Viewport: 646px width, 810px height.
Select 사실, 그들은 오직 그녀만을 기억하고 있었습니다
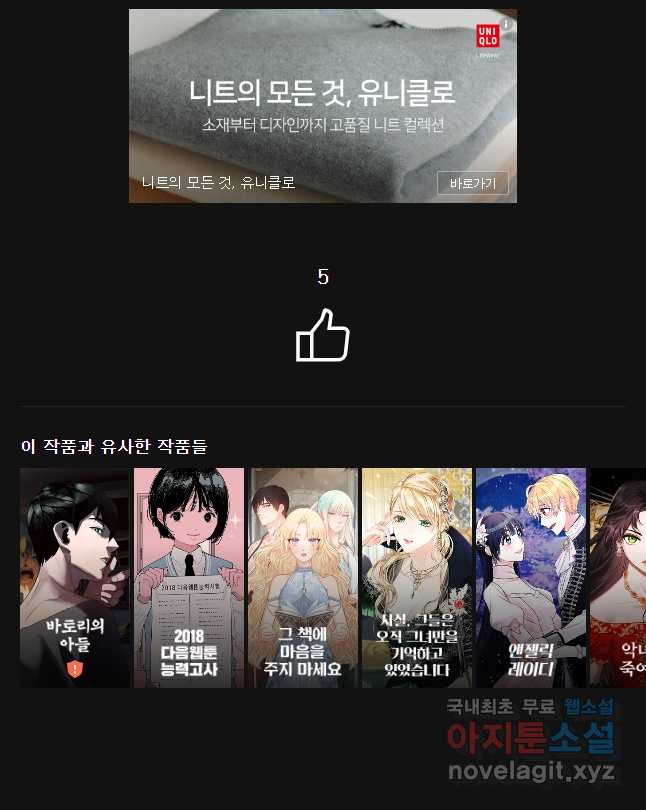pyautogui.click(x=417, y=578)
